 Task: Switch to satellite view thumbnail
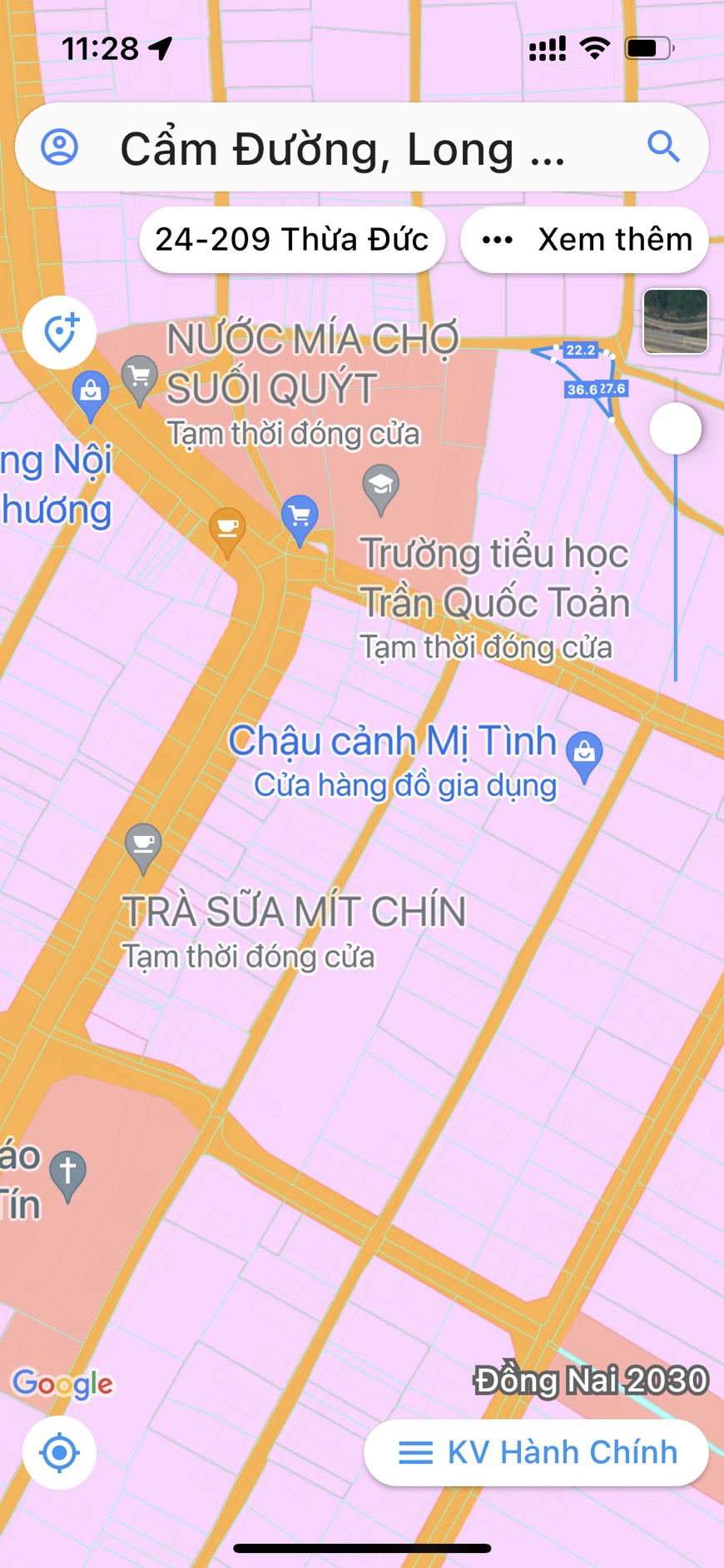(x=675, y=321)
